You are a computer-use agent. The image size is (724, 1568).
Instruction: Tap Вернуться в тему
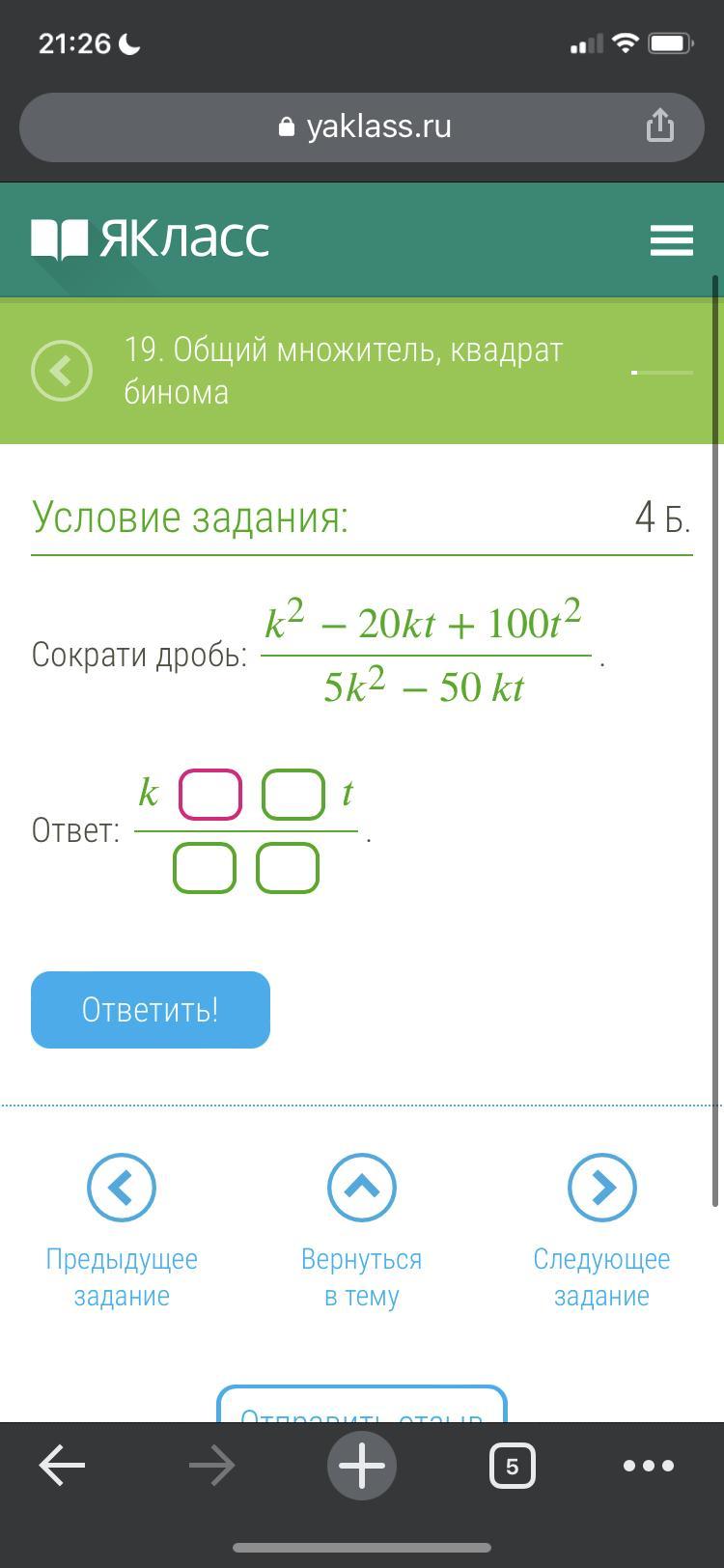click(x=362, y=1189)
